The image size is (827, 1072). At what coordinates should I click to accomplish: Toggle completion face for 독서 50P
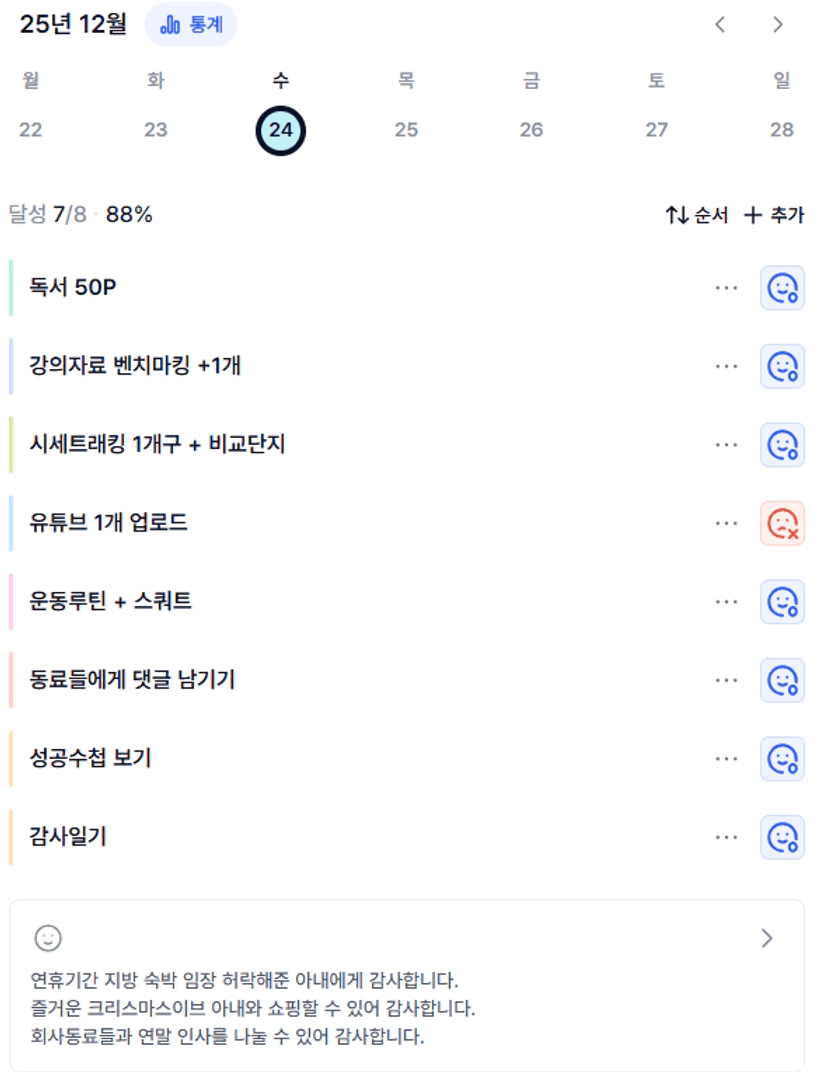[783, 288]
